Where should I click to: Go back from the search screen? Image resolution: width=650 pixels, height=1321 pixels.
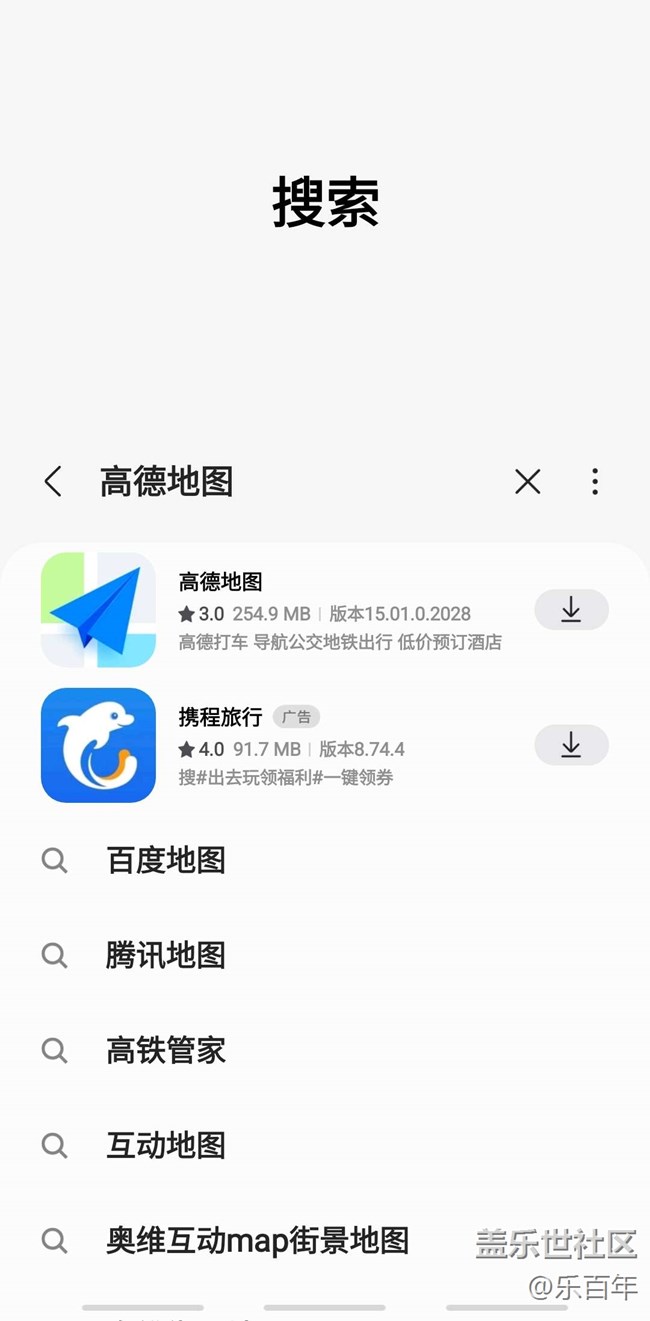[53, 481]
